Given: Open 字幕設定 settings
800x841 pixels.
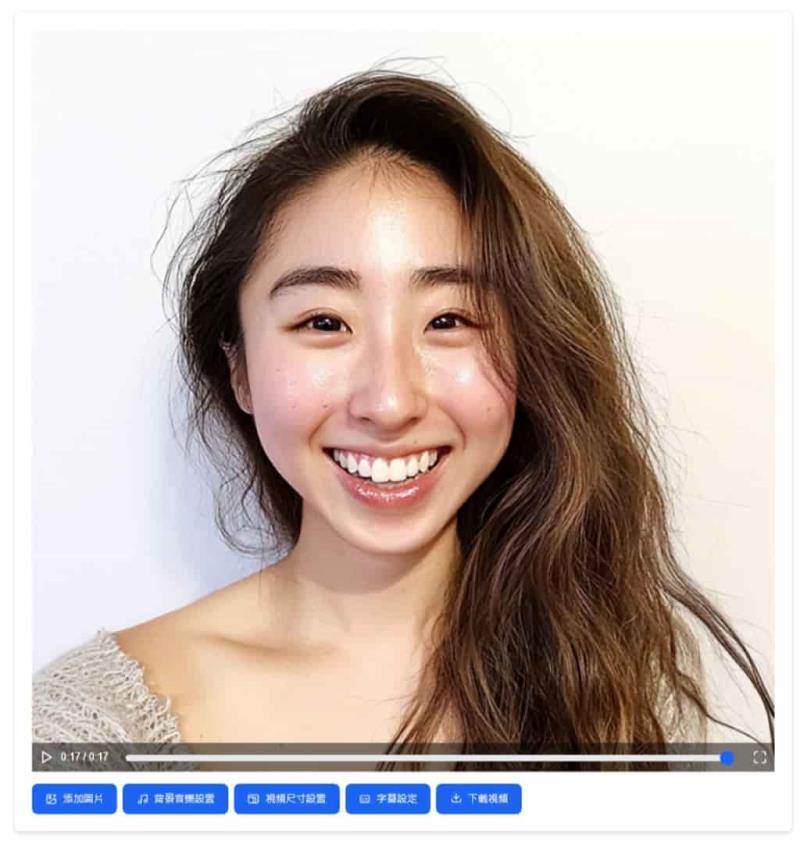Looking at the screenshot, I should (388, 799).
